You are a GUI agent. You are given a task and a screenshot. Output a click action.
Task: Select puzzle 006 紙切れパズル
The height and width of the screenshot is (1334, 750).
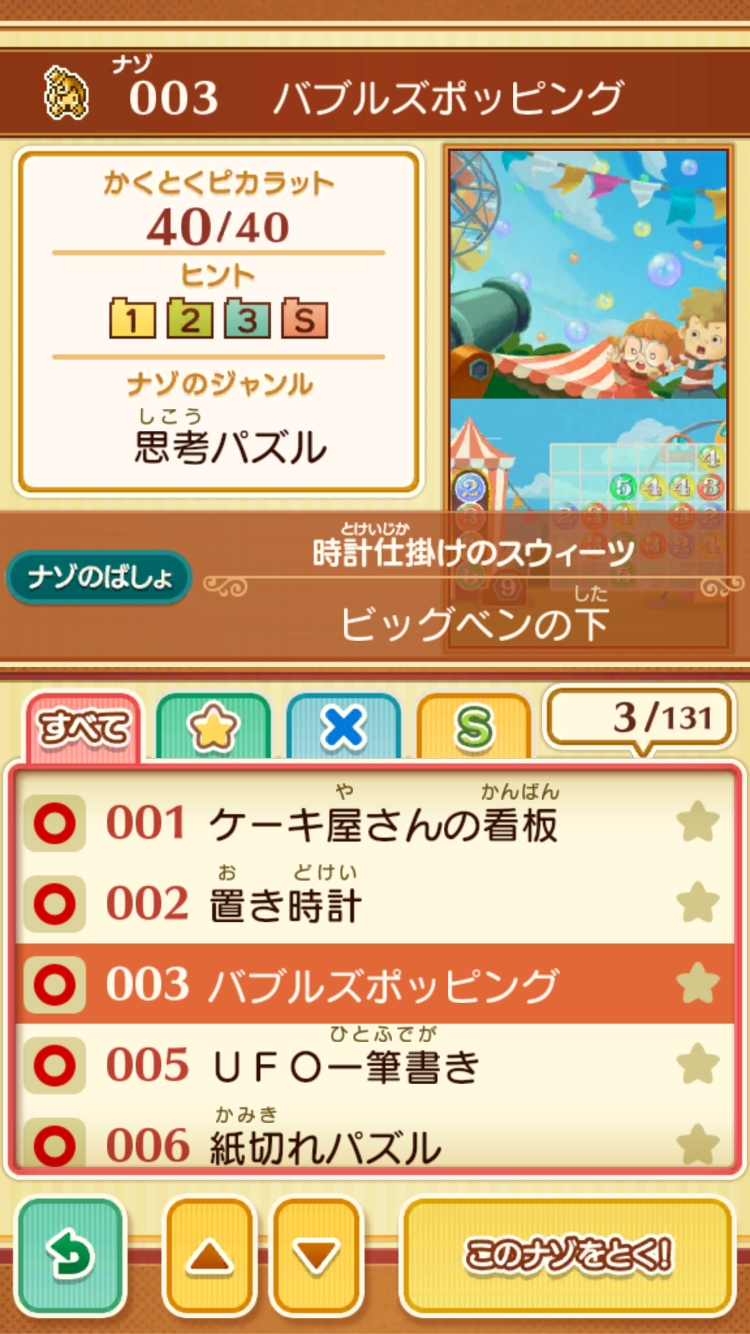coord(350,1144)
